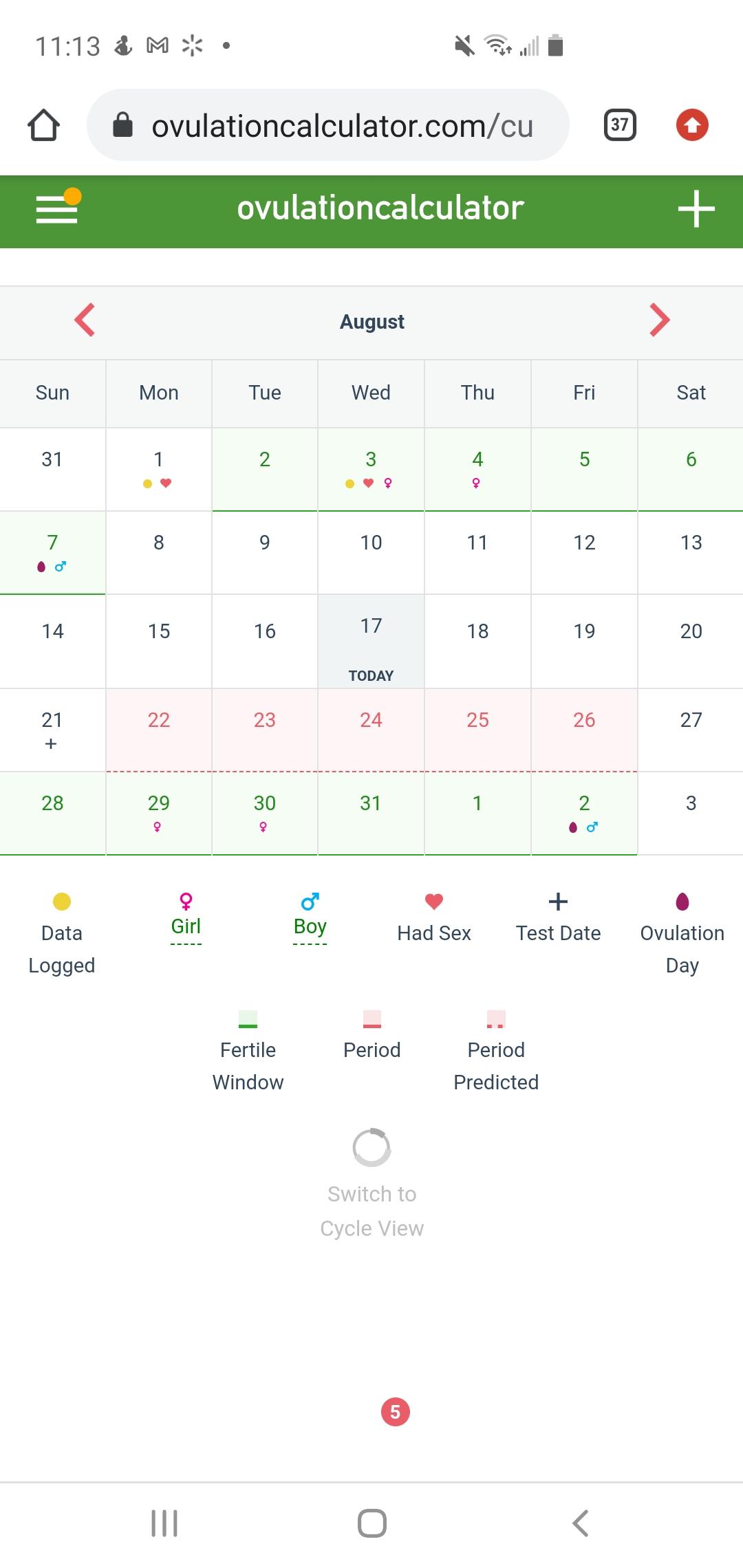Tap the plus icon in the header
Viewport: 743px width, 1568px height.
coord(696,209)
